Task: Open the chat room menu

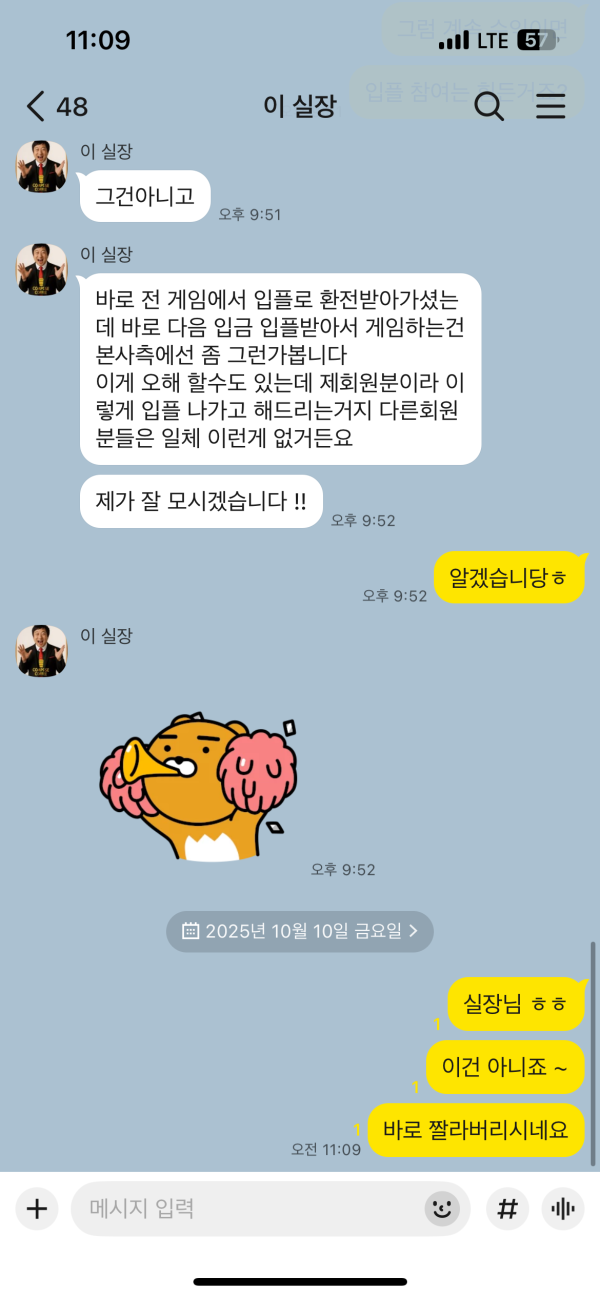Action: pos(550,106)
